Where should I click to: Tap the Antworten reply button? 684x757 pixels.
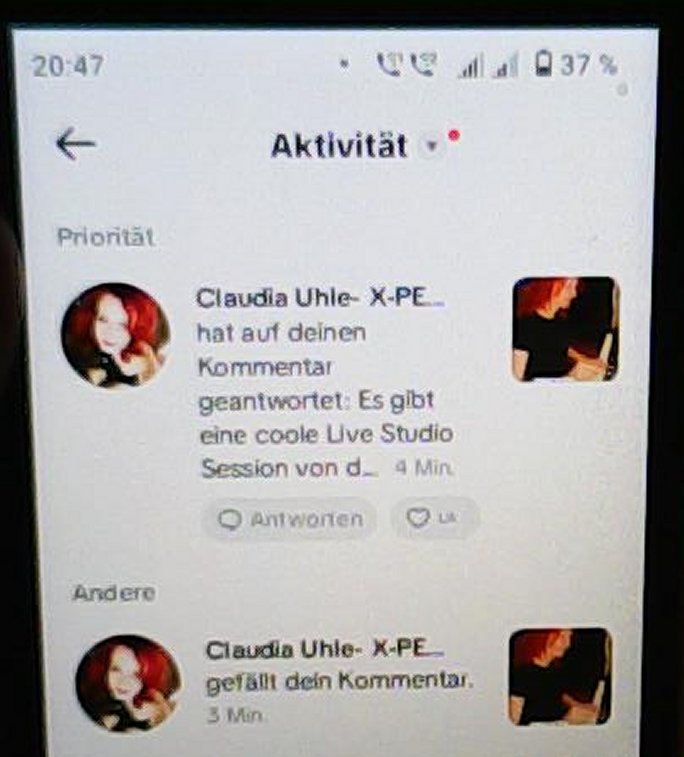coord(289,519)
